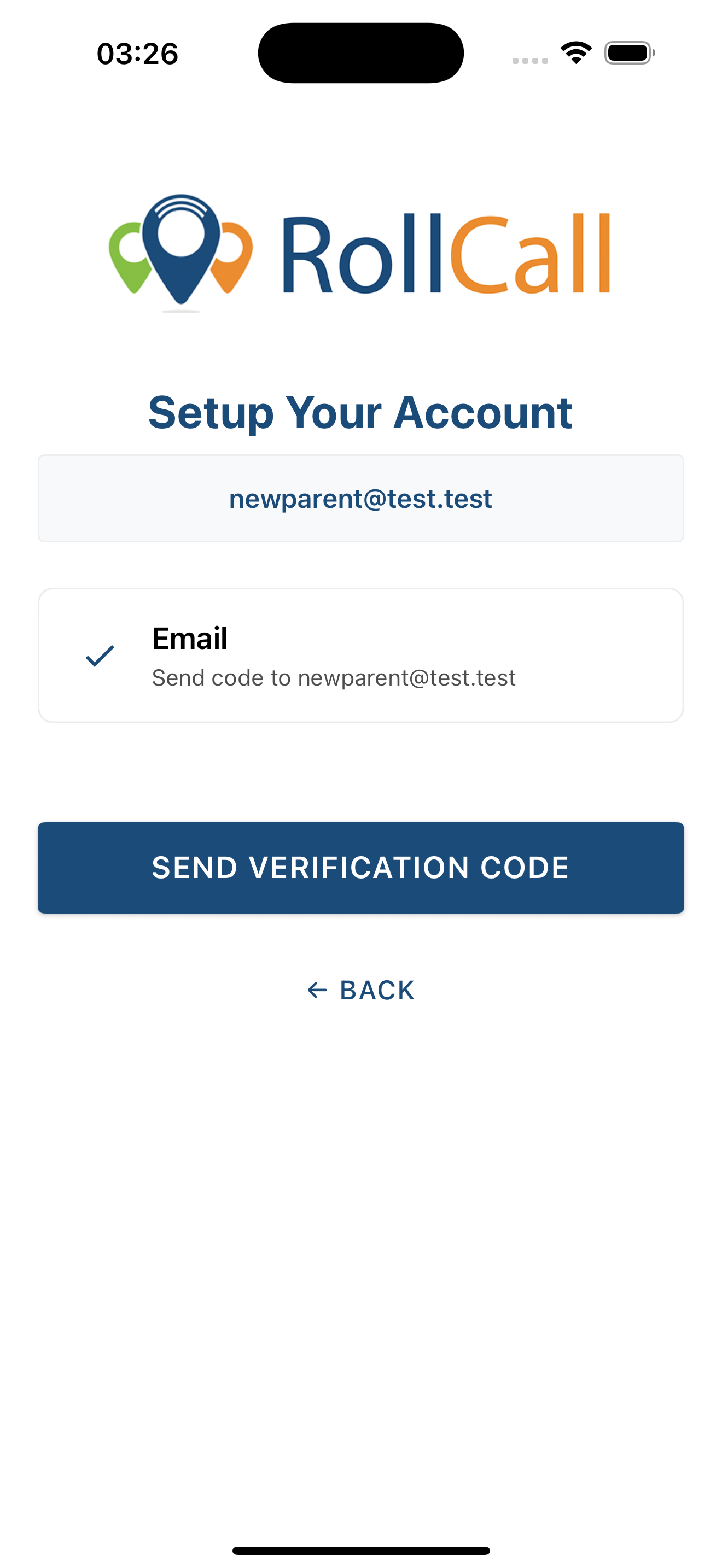Image resolution: width=722 pixels, height=1568 pixels.
Task: Send the verification code
Action: [x=360, y=868]
